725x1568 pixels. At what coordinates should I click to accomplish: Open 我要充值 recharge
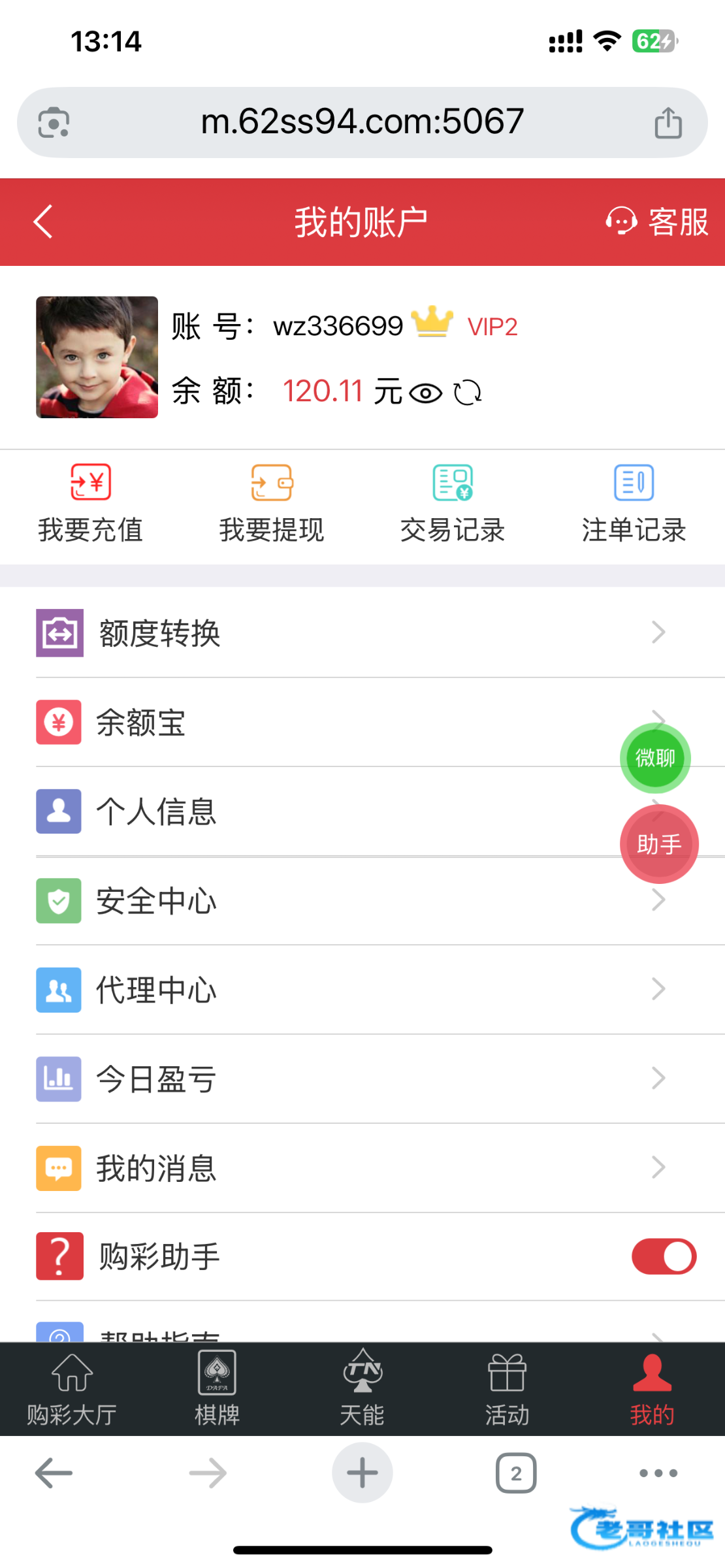coord(90,504)
